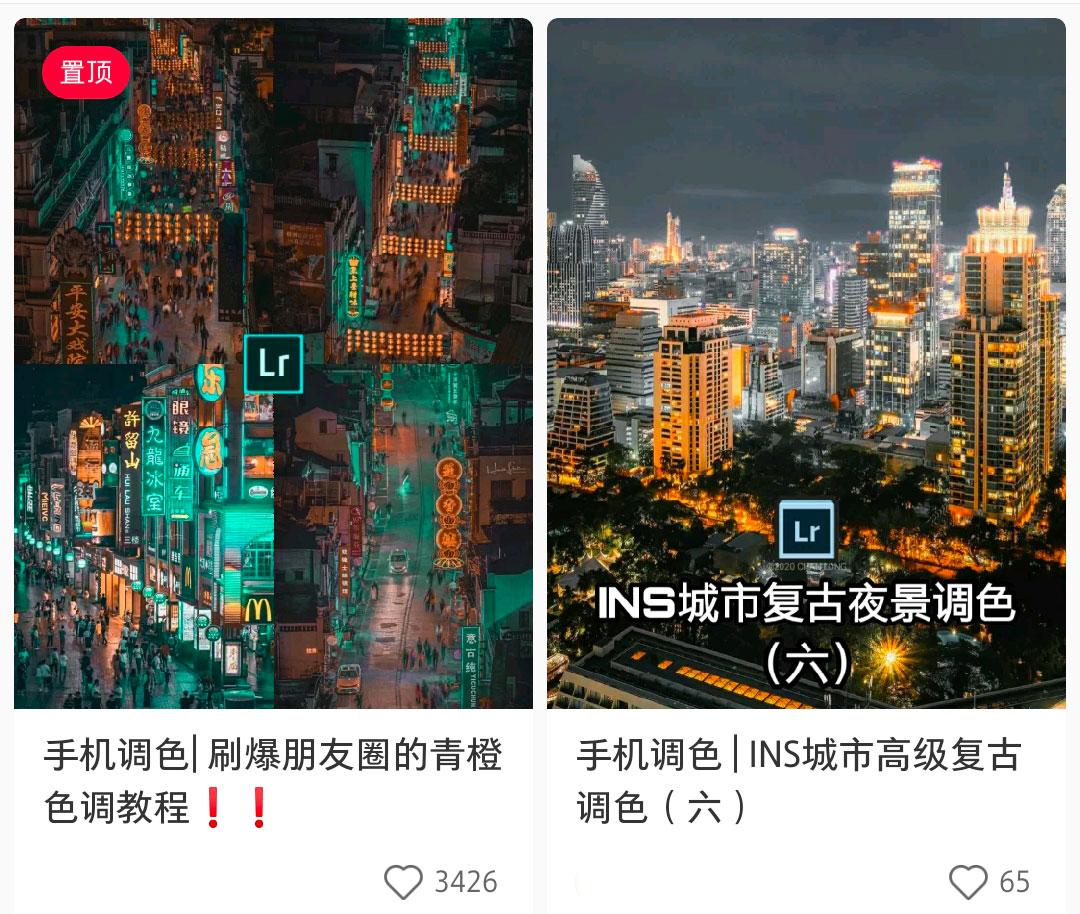
Task: Open the INS城市高级复古调色 post
Action: click(806, 365)
